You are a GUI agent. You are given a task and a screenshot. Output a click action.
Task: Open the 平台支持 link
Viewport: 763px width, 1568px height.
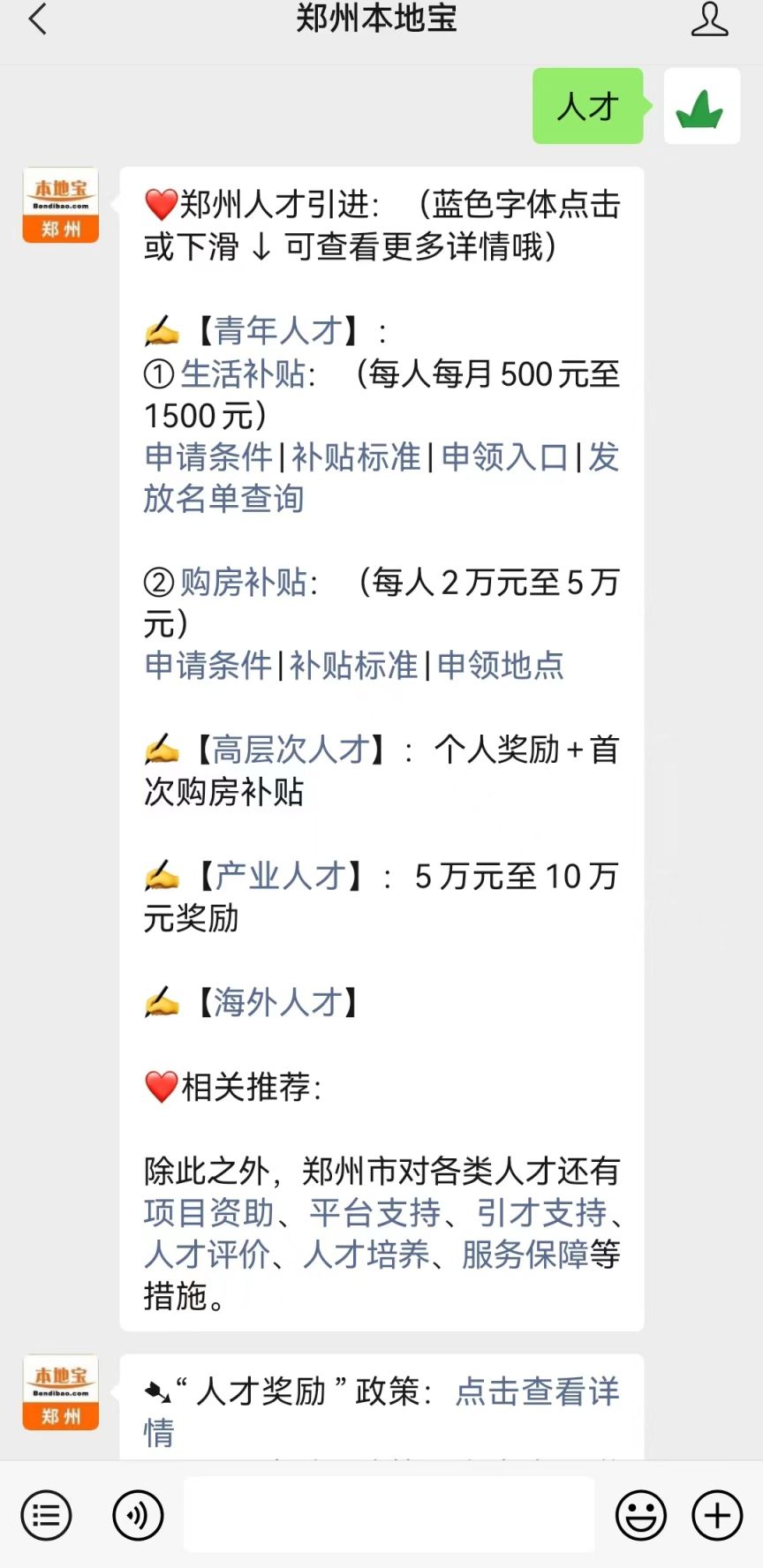[x=375, y=1213]
